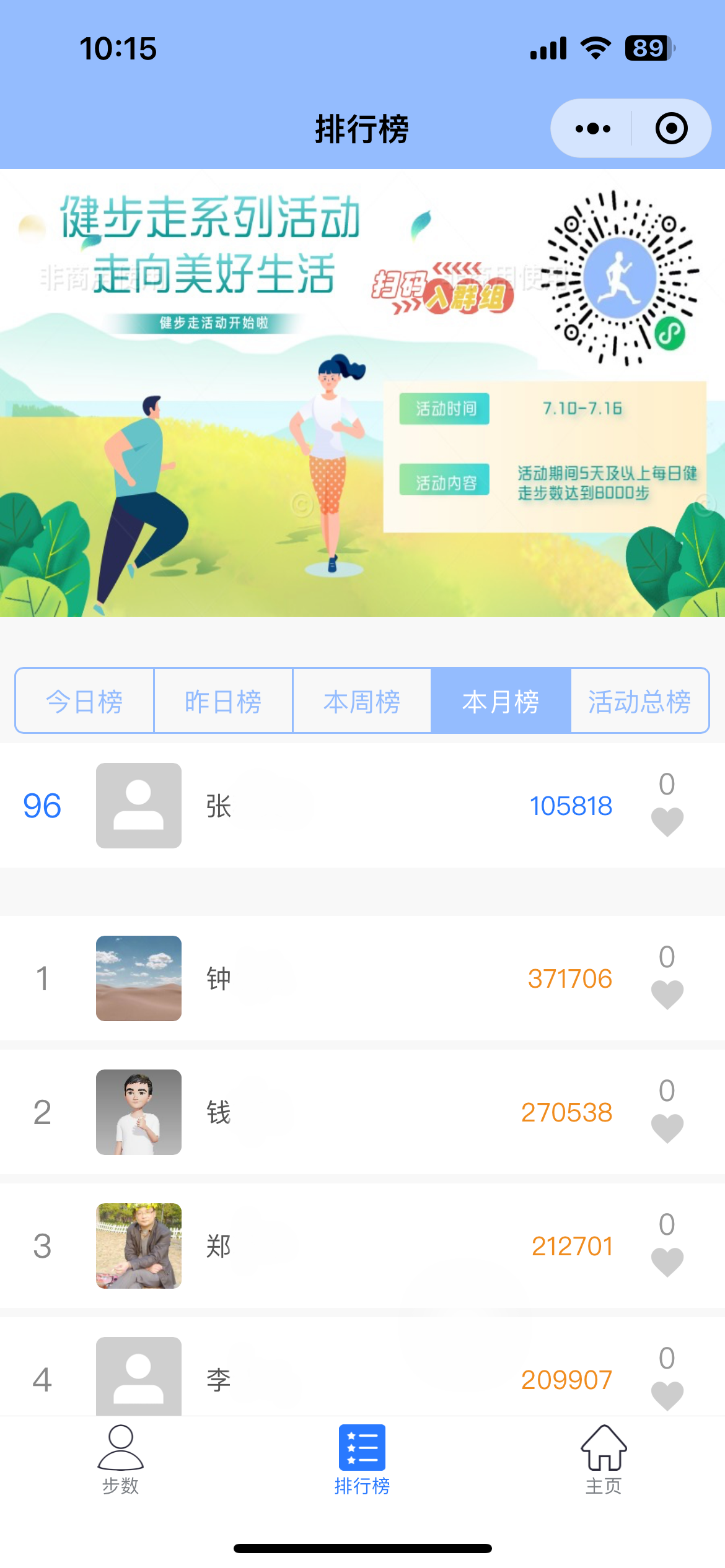Like 李's ranking entry
Viewport: 725px width, 1568px height.
pos(667,1395)
